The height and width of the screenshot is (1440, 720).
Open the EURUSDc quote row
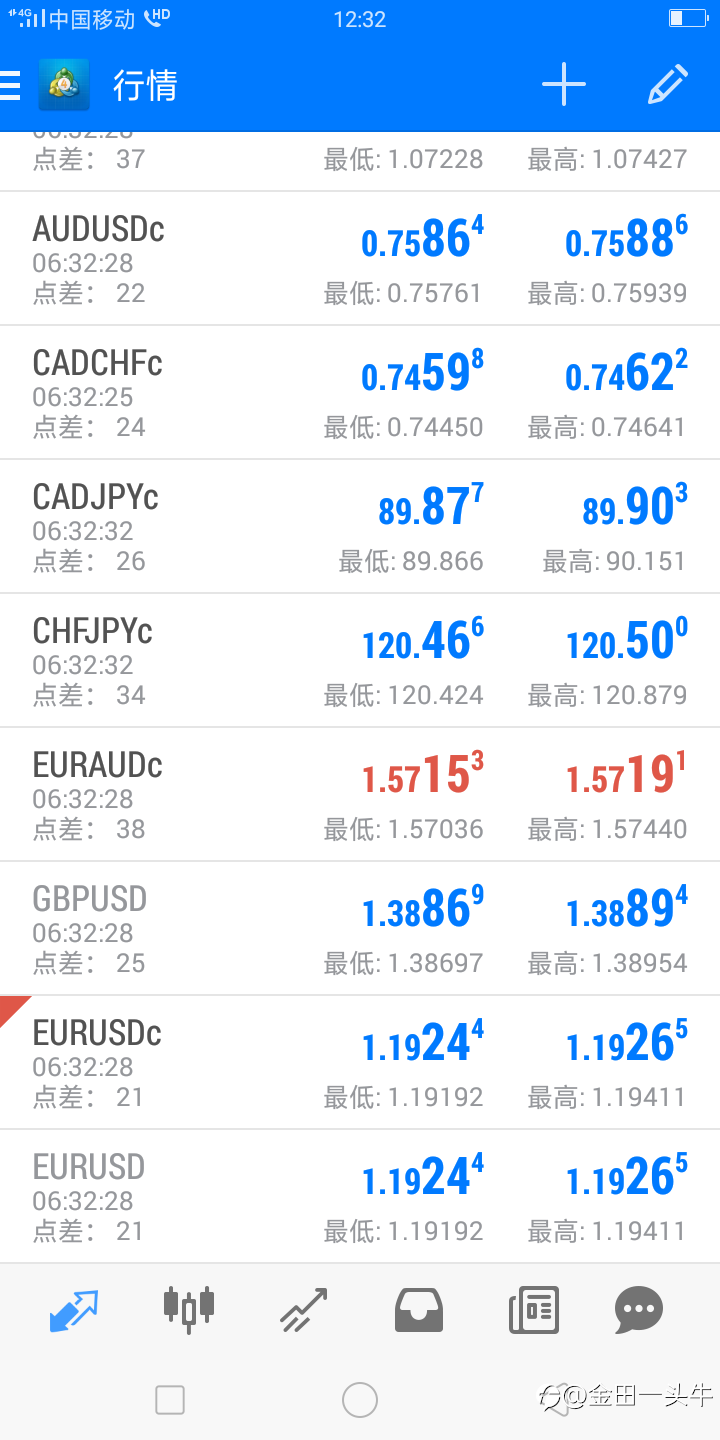(x=360, y=1062)
